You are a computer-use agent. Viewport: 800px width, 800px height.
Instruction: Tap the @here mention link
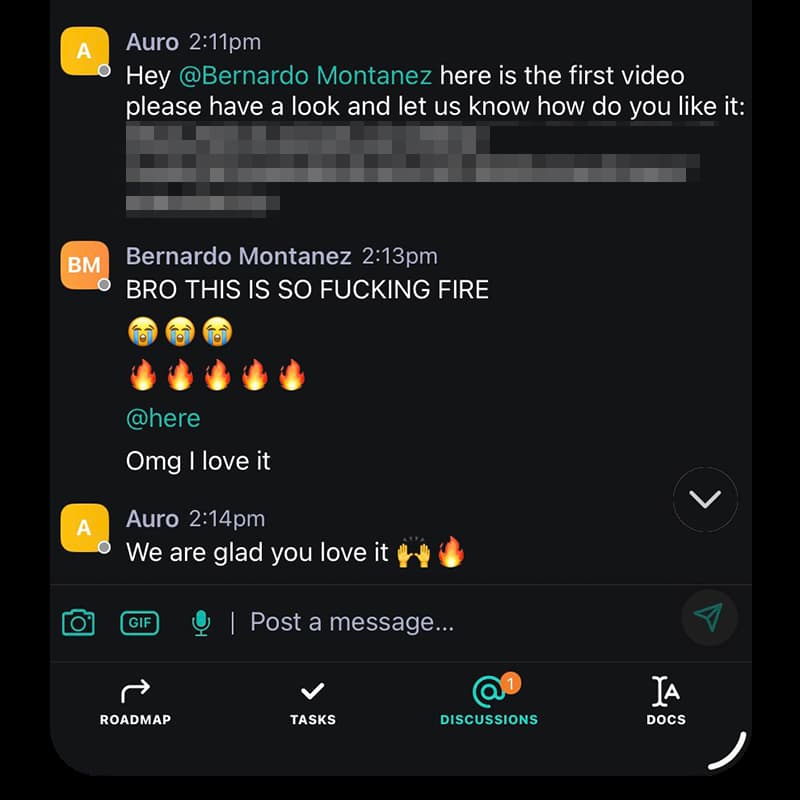(x=163, y=418)
